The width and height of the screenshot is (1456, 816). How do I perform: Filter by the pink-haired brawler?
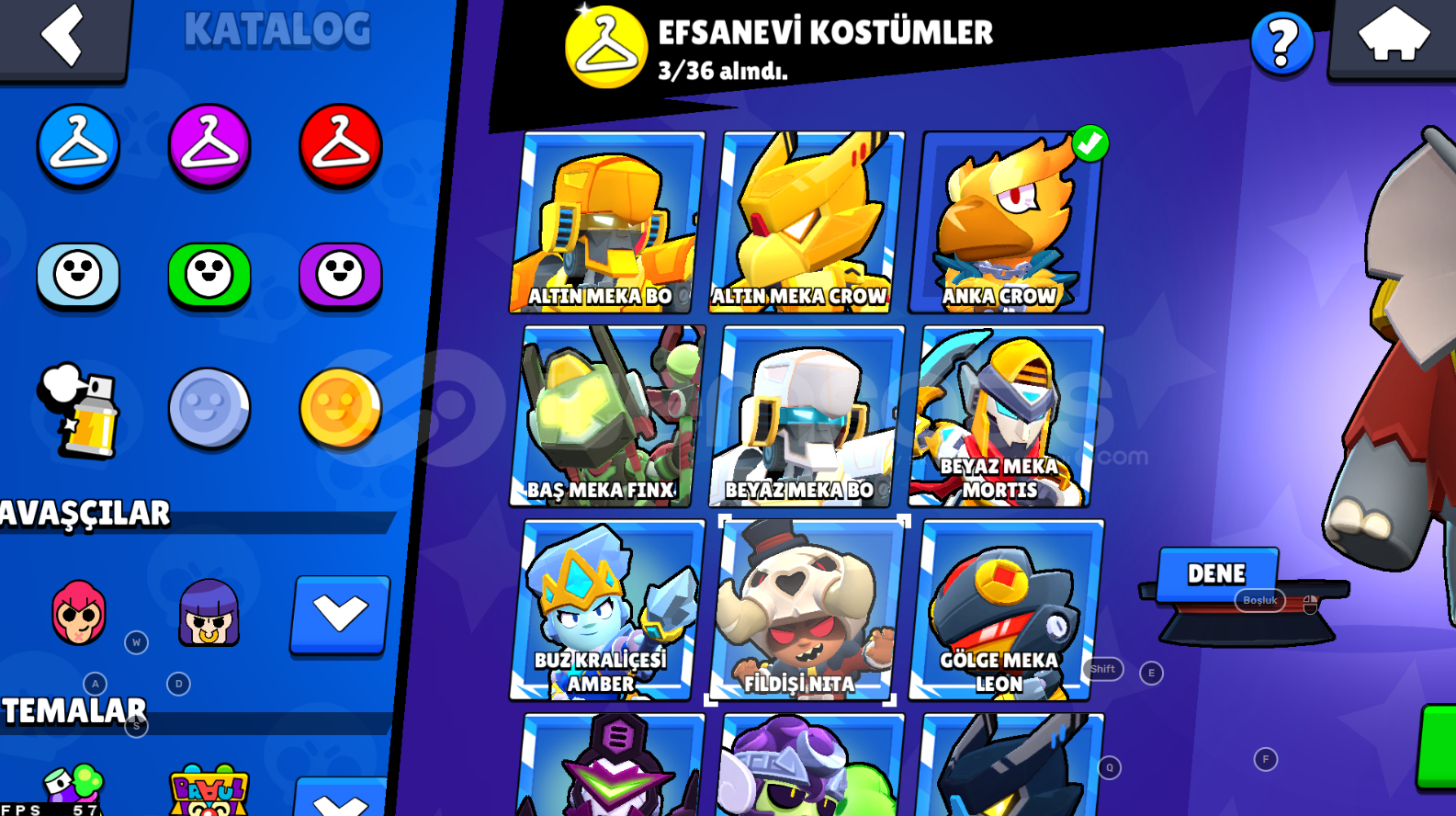click(x=79, y=613)
